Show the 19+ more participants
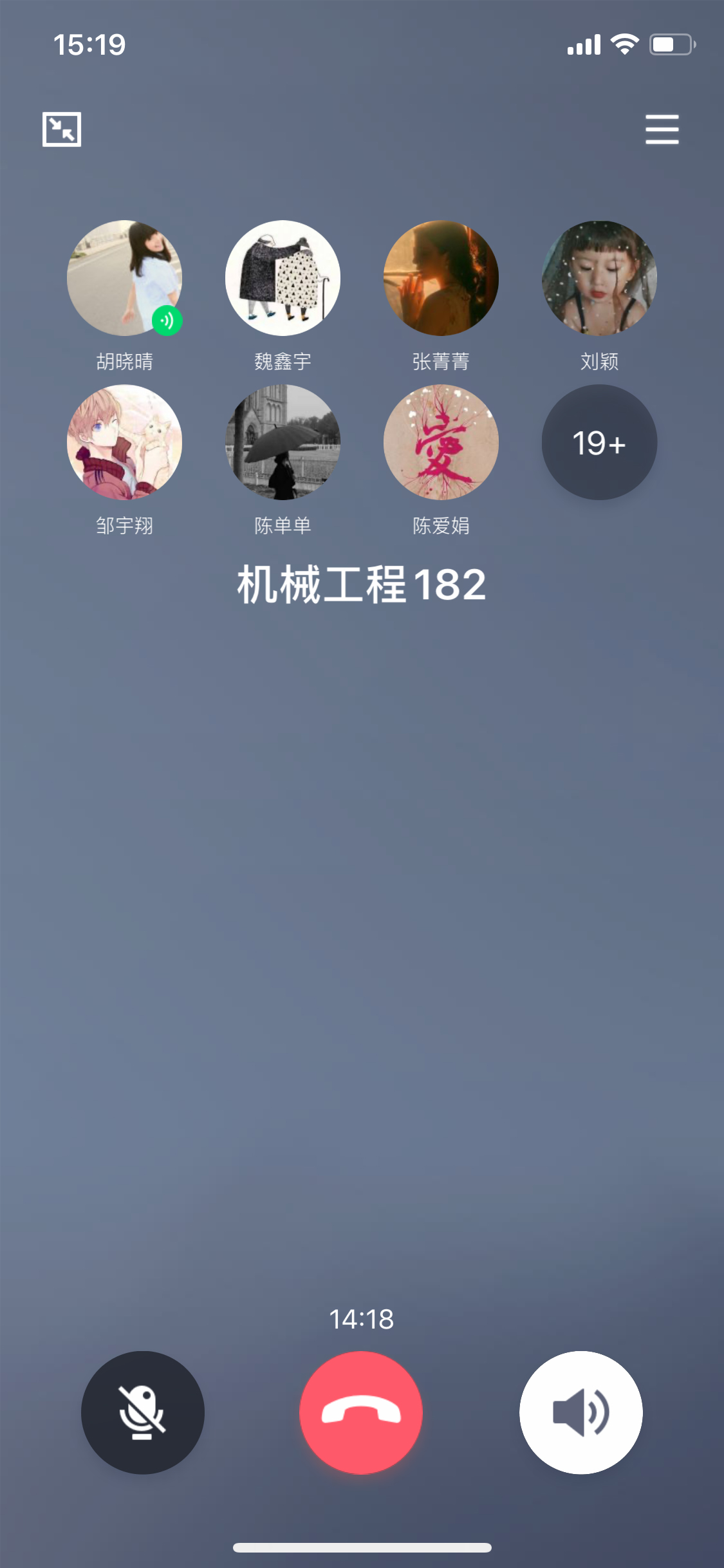This screenshot has width=724, height=1568. (599, 442)
